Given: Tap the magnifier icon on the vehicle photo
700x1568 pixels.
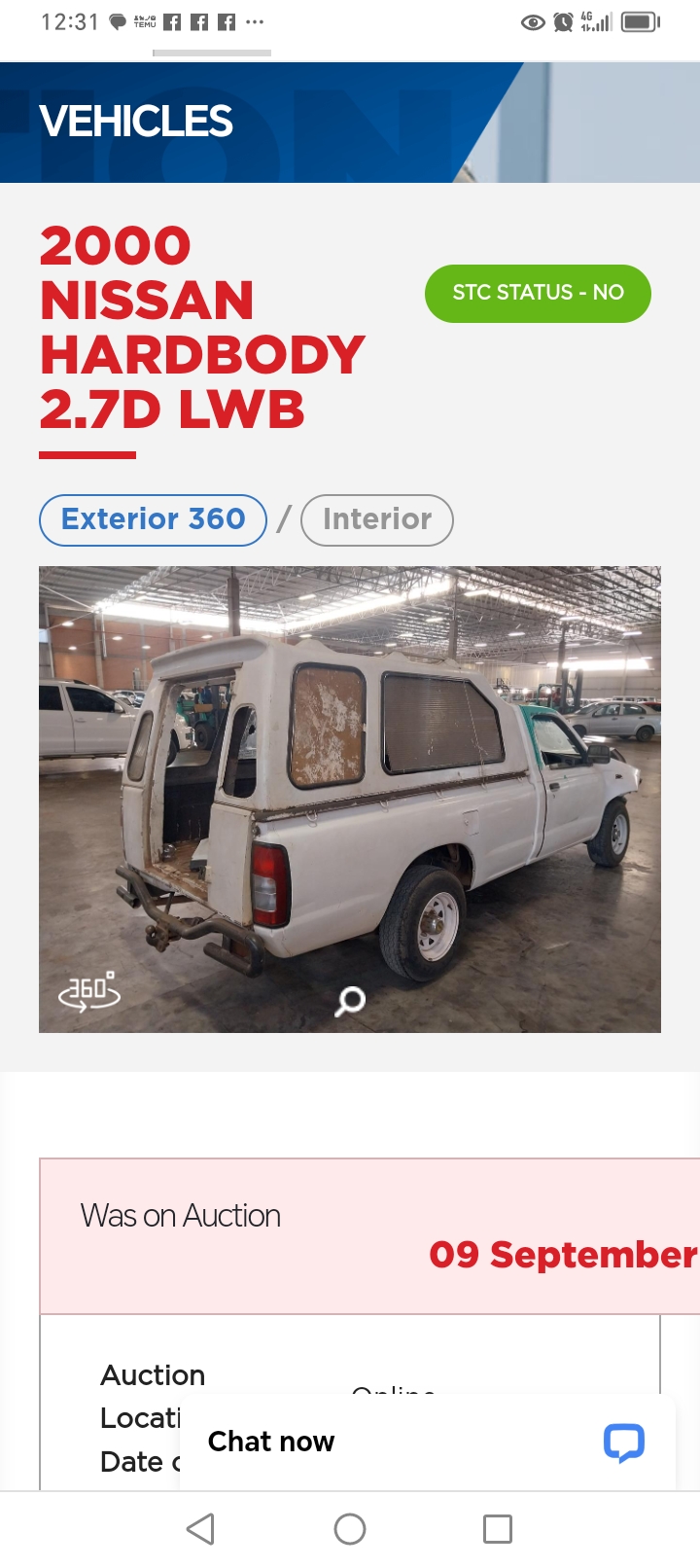Looking at the screenshot, I should (350, 1000).
